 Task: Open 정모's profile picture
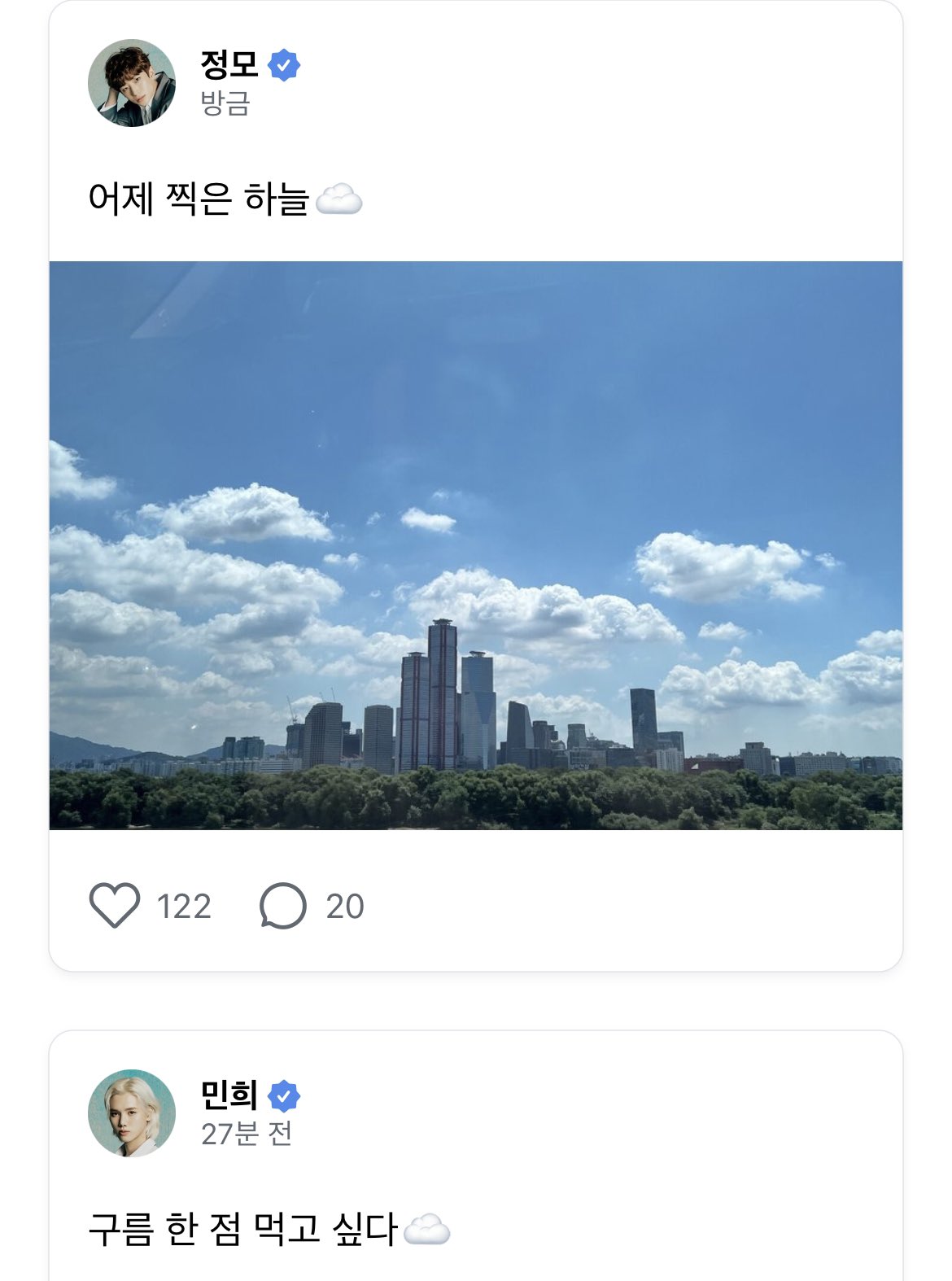click(130, 81)
